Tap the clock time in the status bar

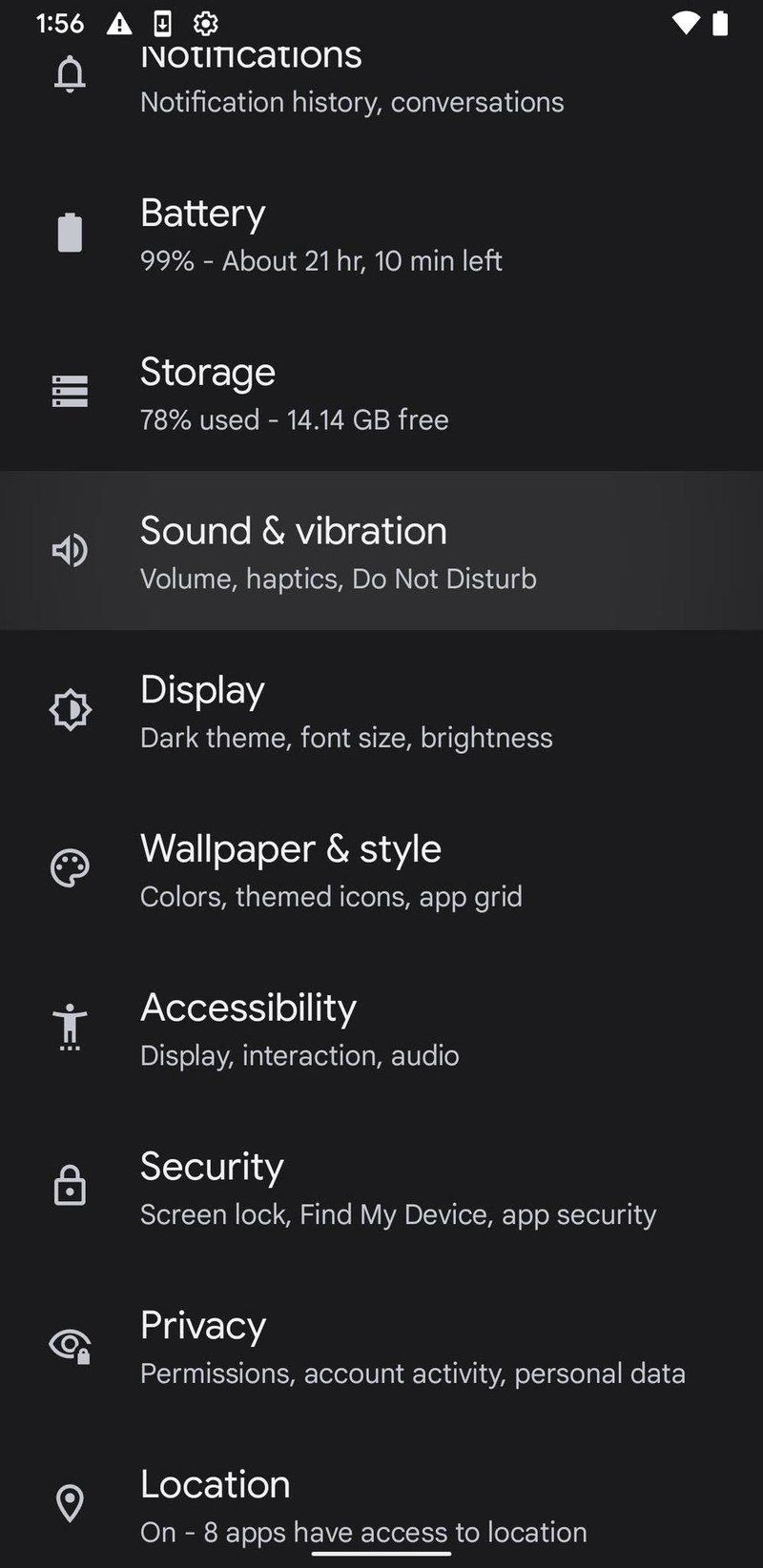tap(59, 24)
